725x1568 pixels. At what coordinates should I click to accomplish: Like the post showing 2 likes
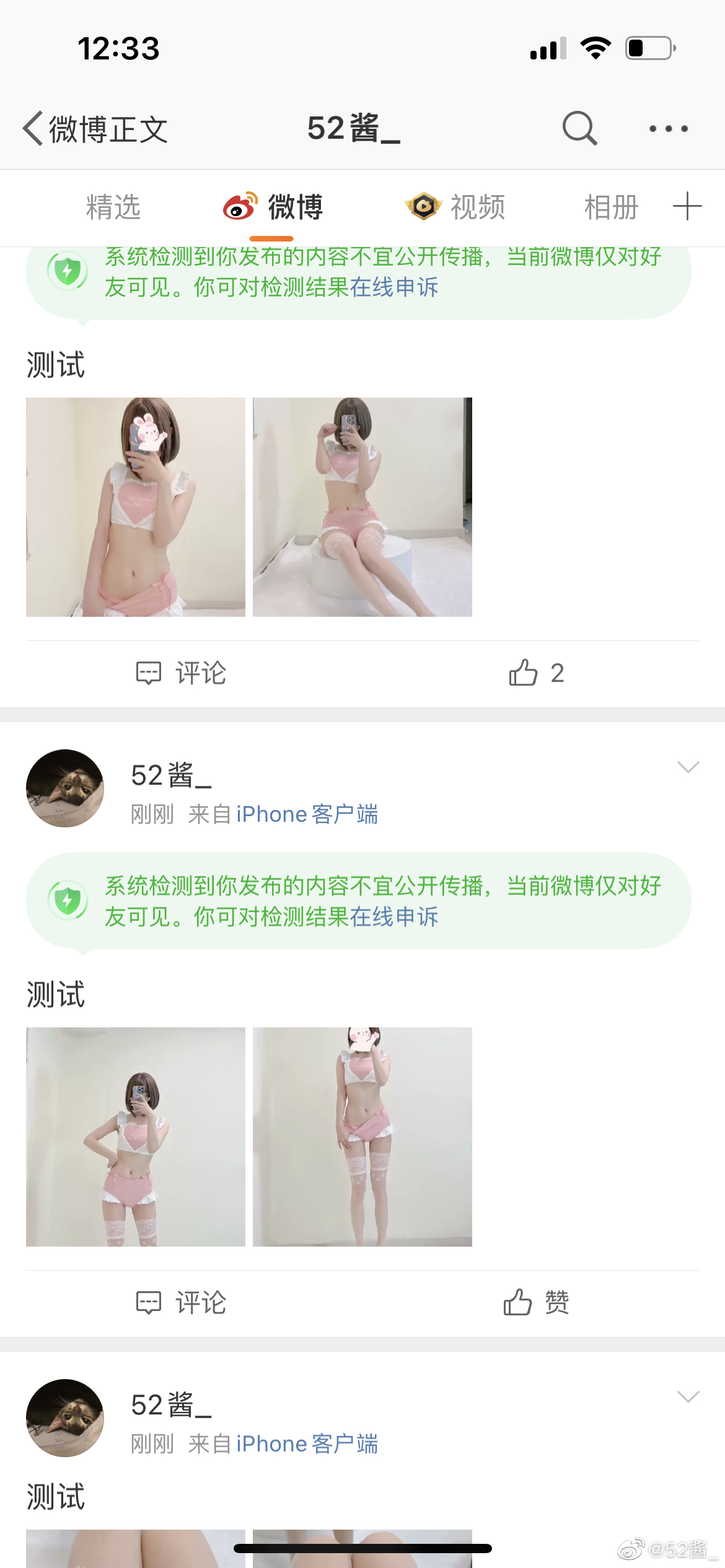click(x=535, y=673)
